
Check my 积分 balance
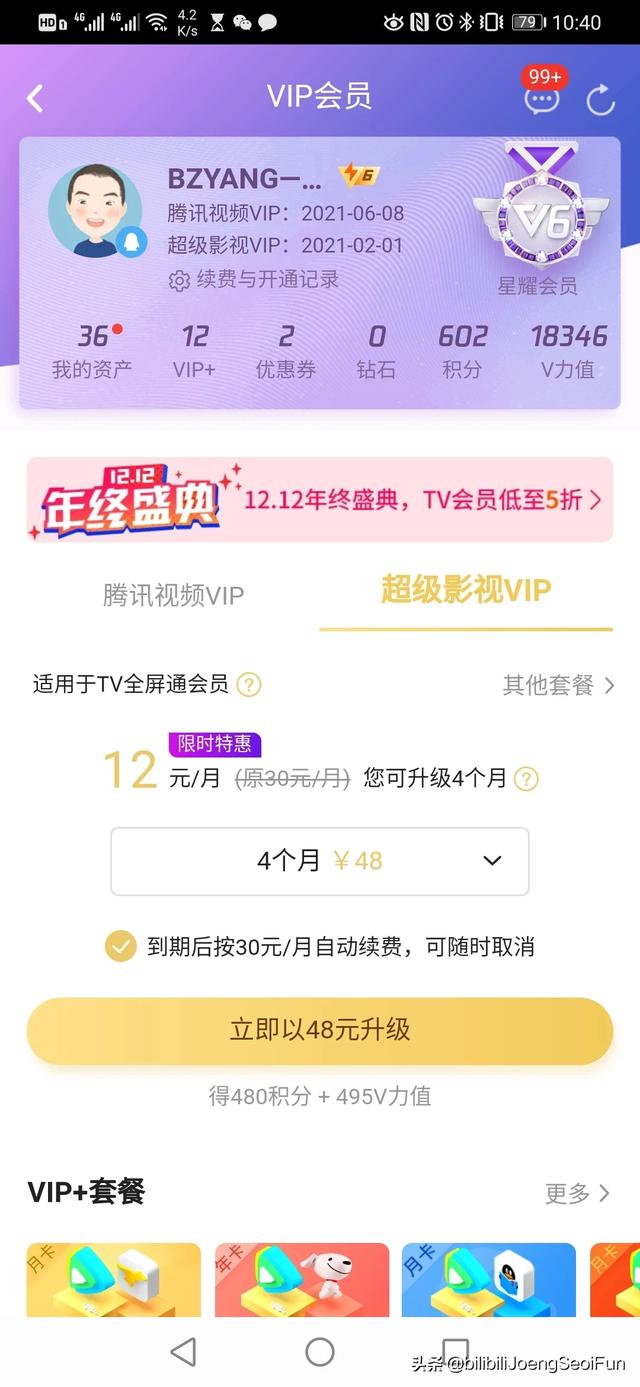462,352
